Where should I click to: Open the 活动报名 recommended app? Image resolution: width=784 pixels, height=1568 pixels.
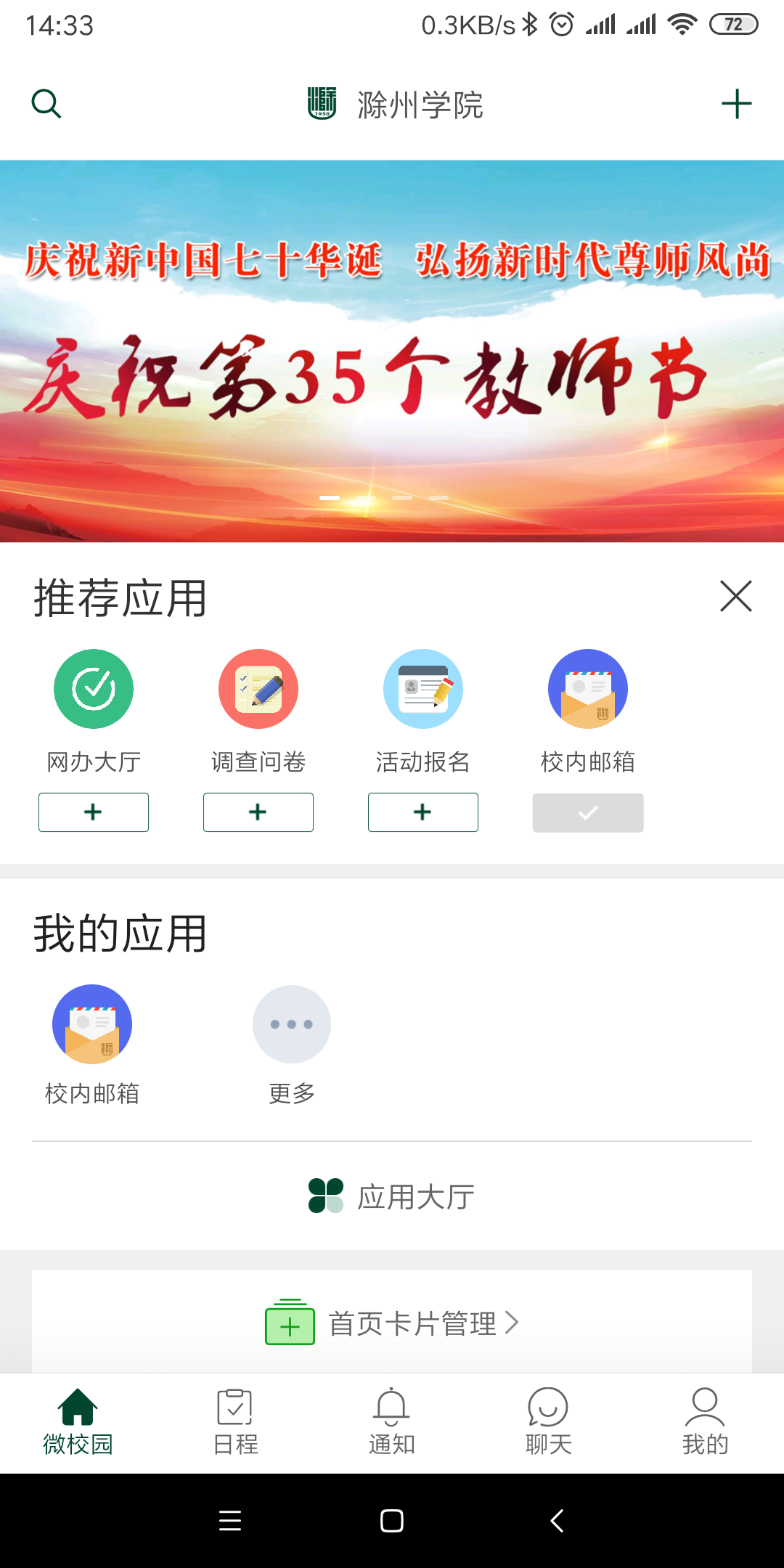click(x=423, y=689)
